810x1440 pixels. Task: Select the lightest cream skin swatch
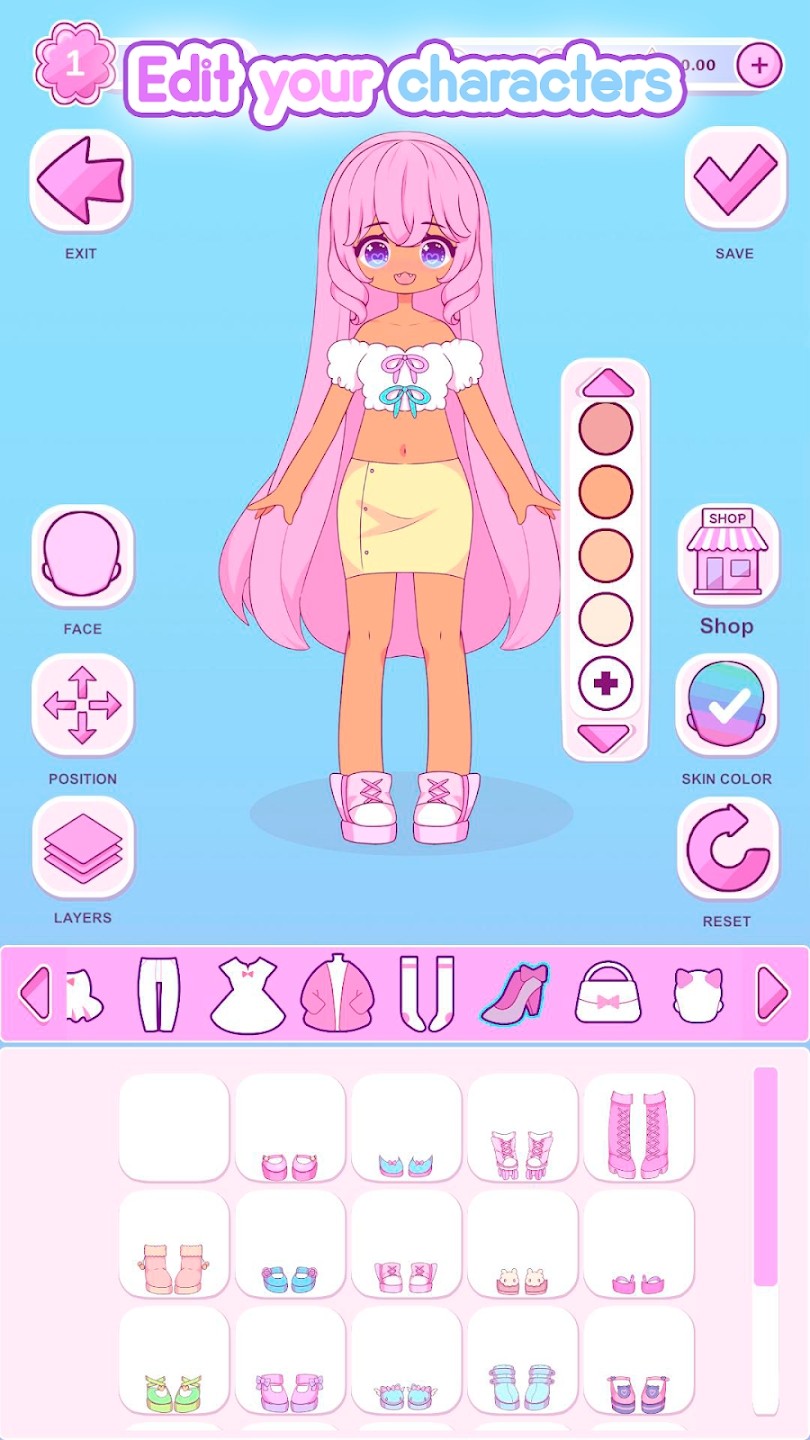(606, 620)
